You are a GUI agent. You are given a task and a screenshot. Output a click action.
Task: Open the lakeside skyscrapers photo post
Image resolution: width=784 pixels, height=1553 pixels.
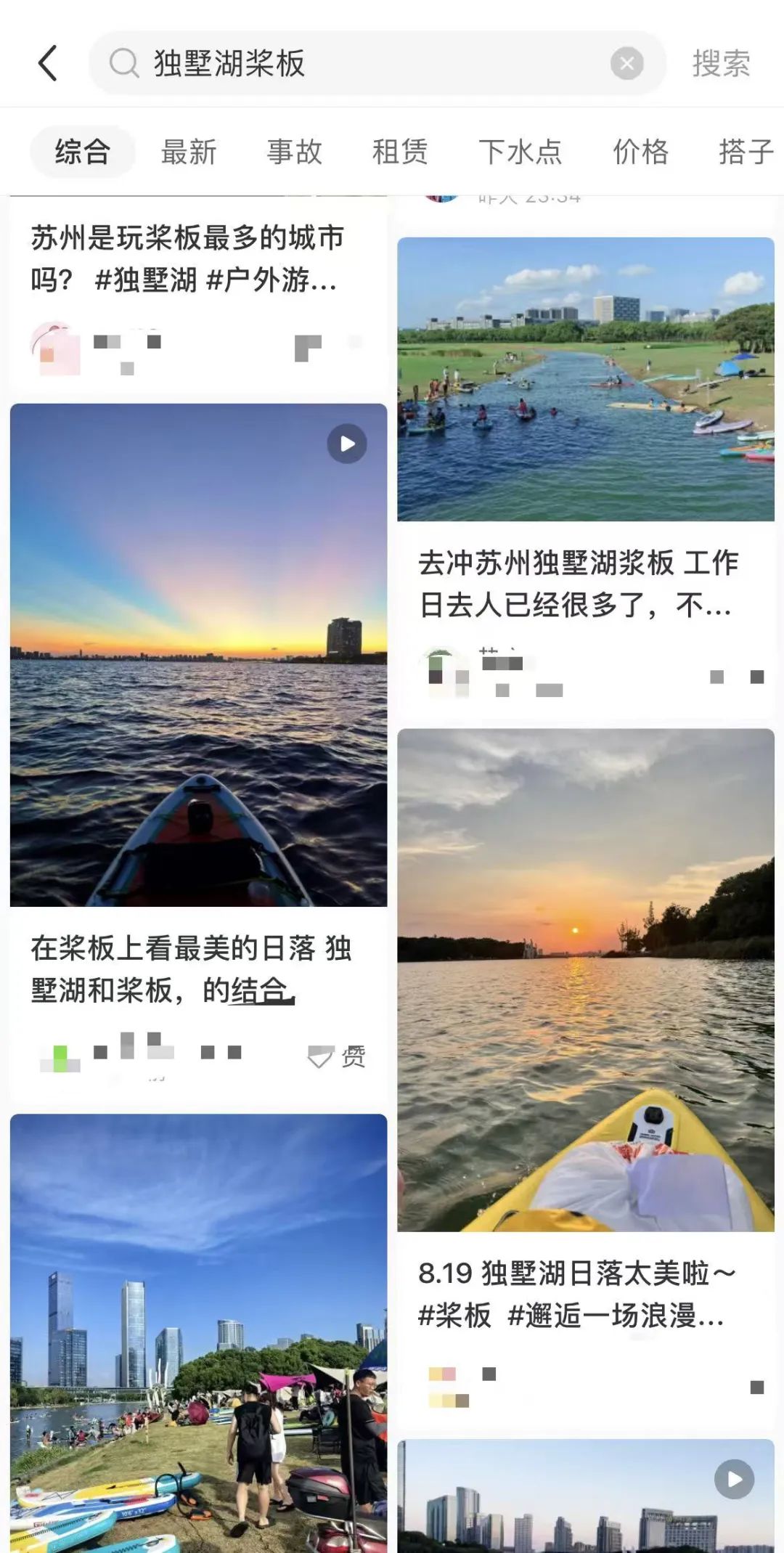(x=198, y=1329)
